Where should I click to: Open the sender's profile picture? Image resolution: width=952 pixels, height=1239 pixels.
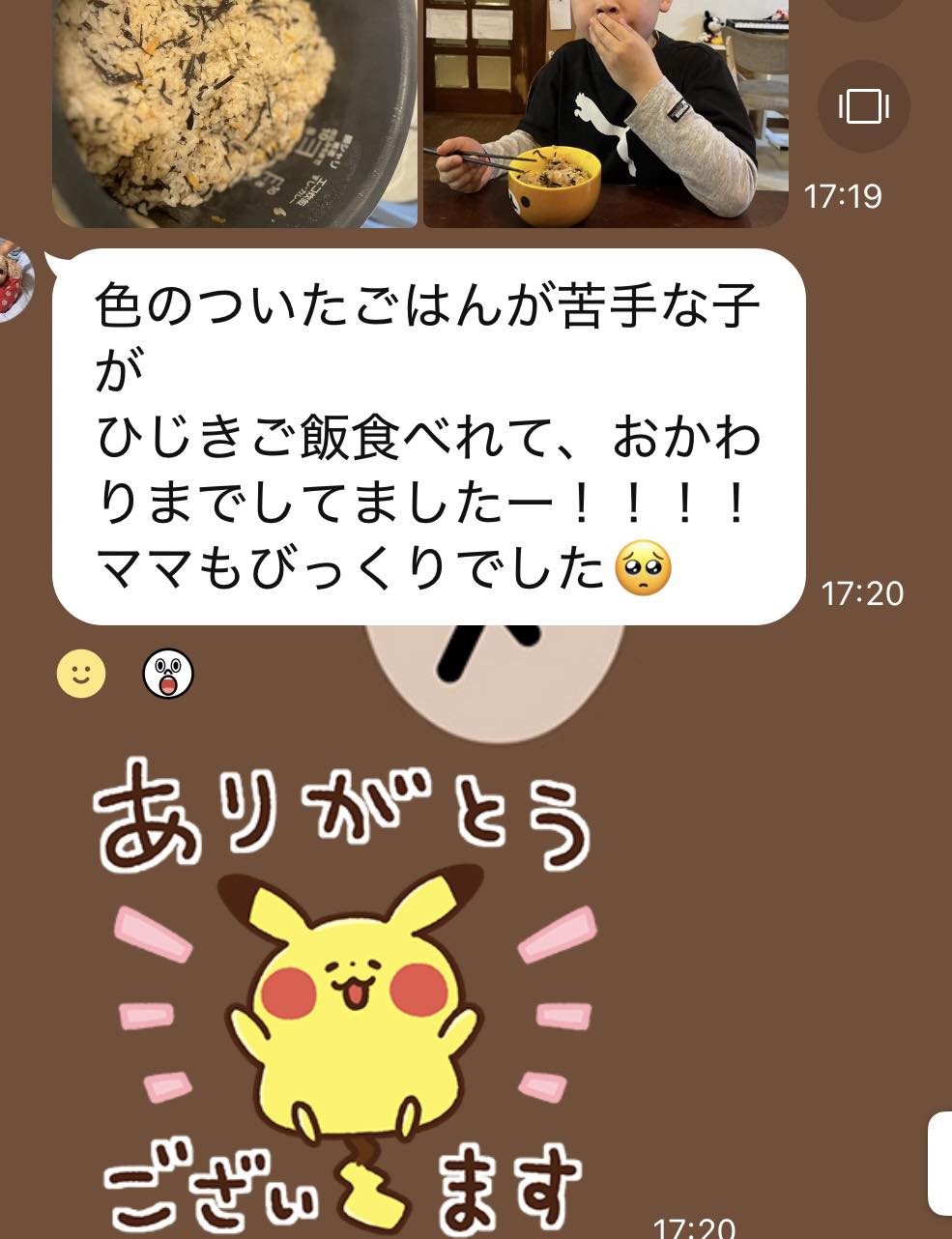pyautogui.click(x=15, y=280)
